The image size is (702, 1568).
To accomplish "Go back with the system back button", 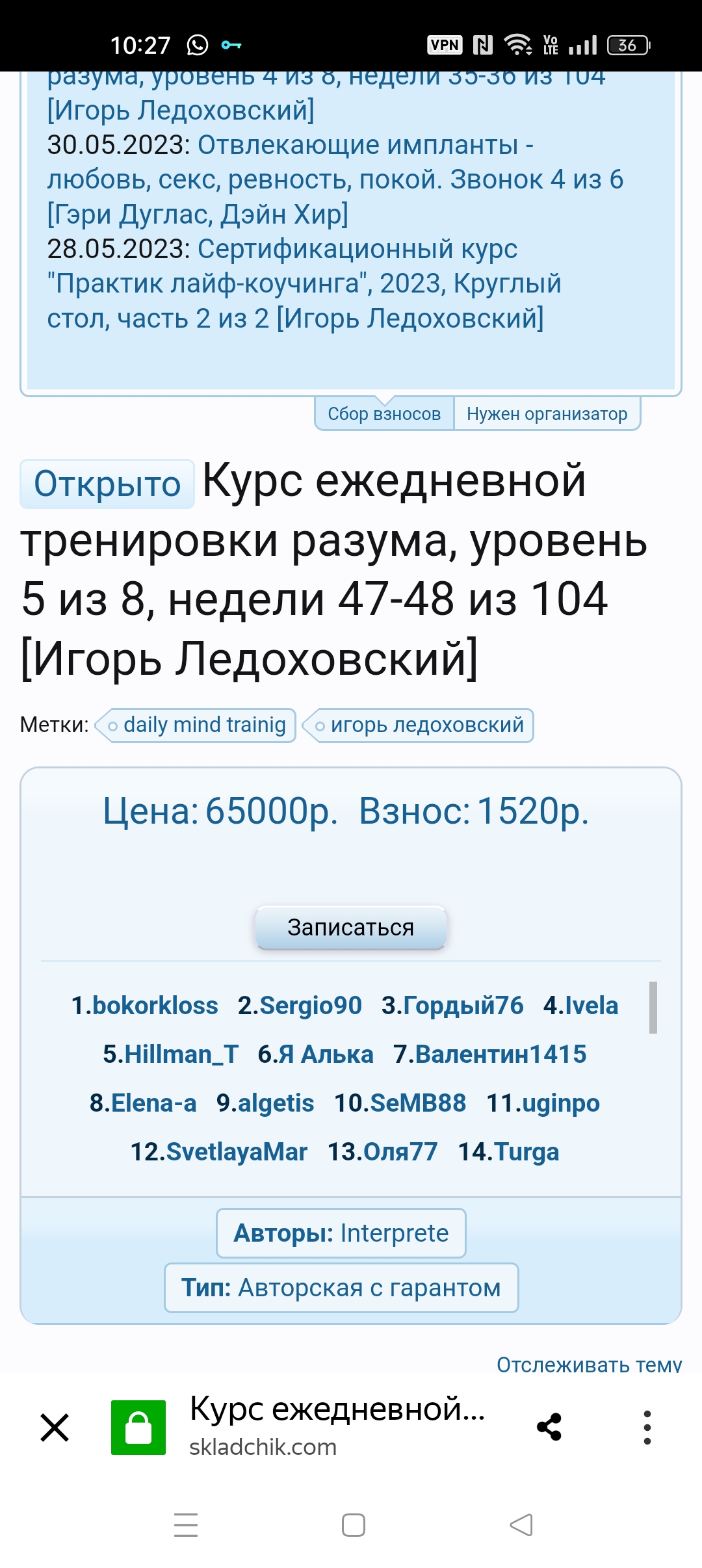I will coord(521,1525).
